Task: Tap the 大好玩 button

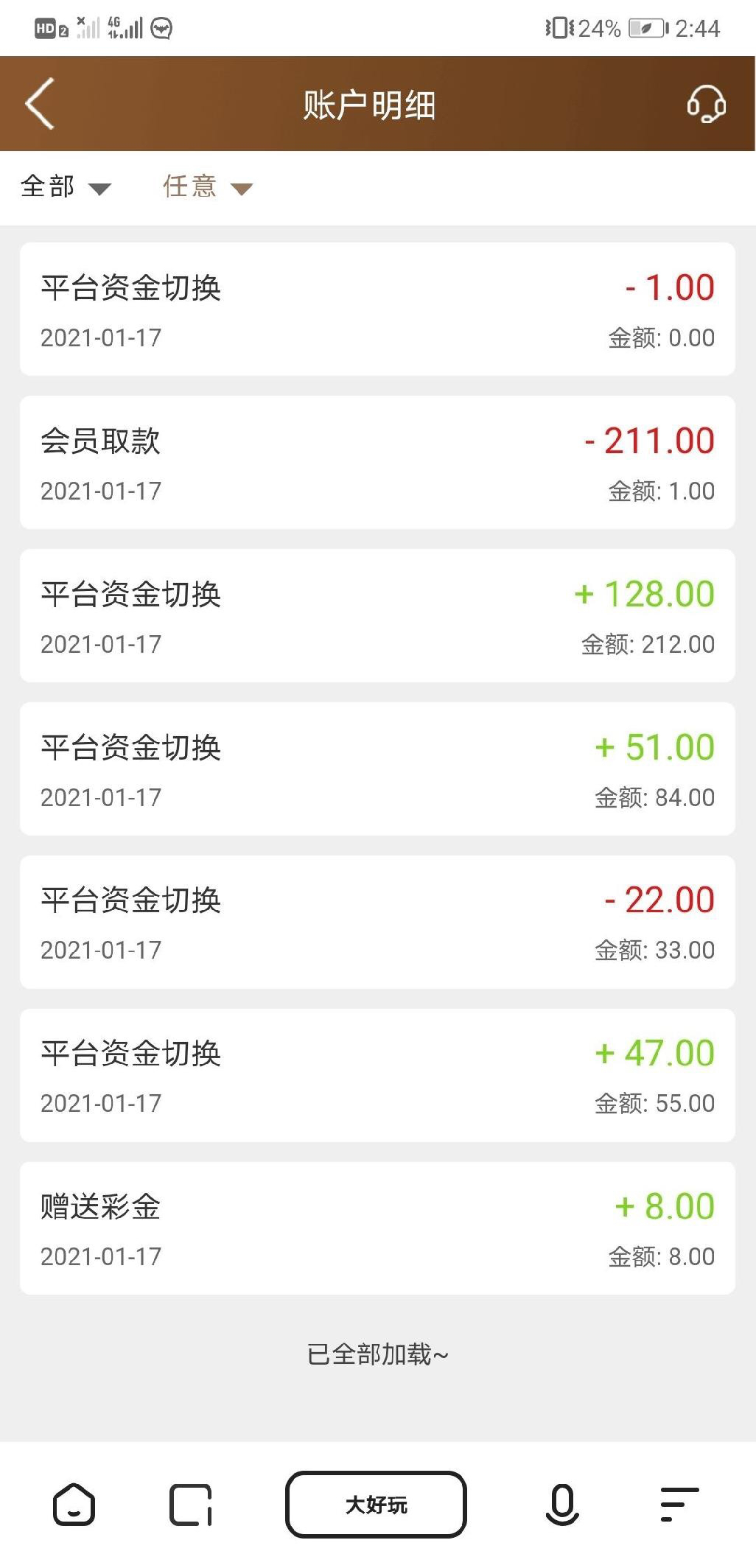Action: pos(377,1505)
